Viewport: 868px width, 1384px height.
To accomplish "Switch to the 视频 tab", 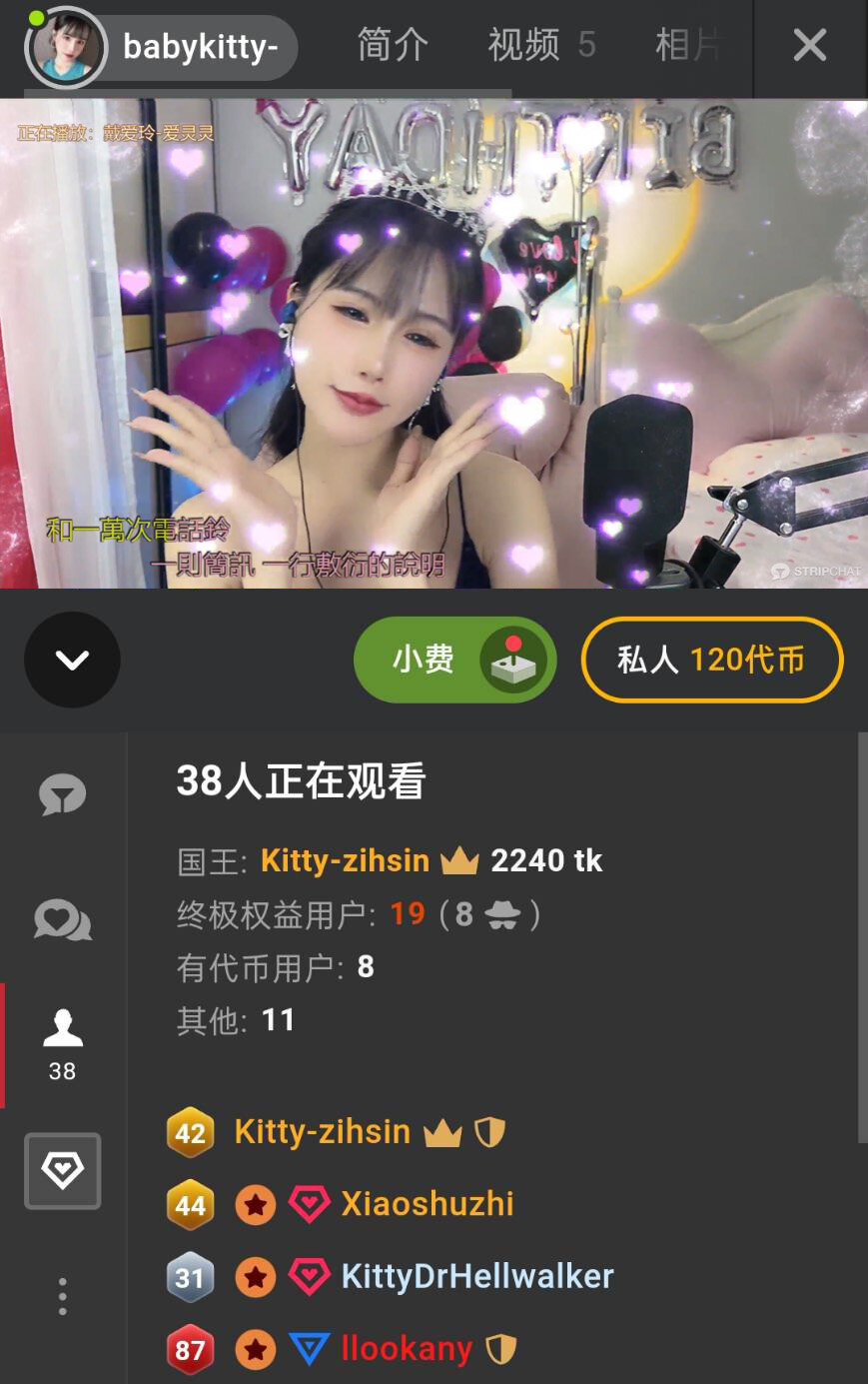I will click(x=540, y=46).
